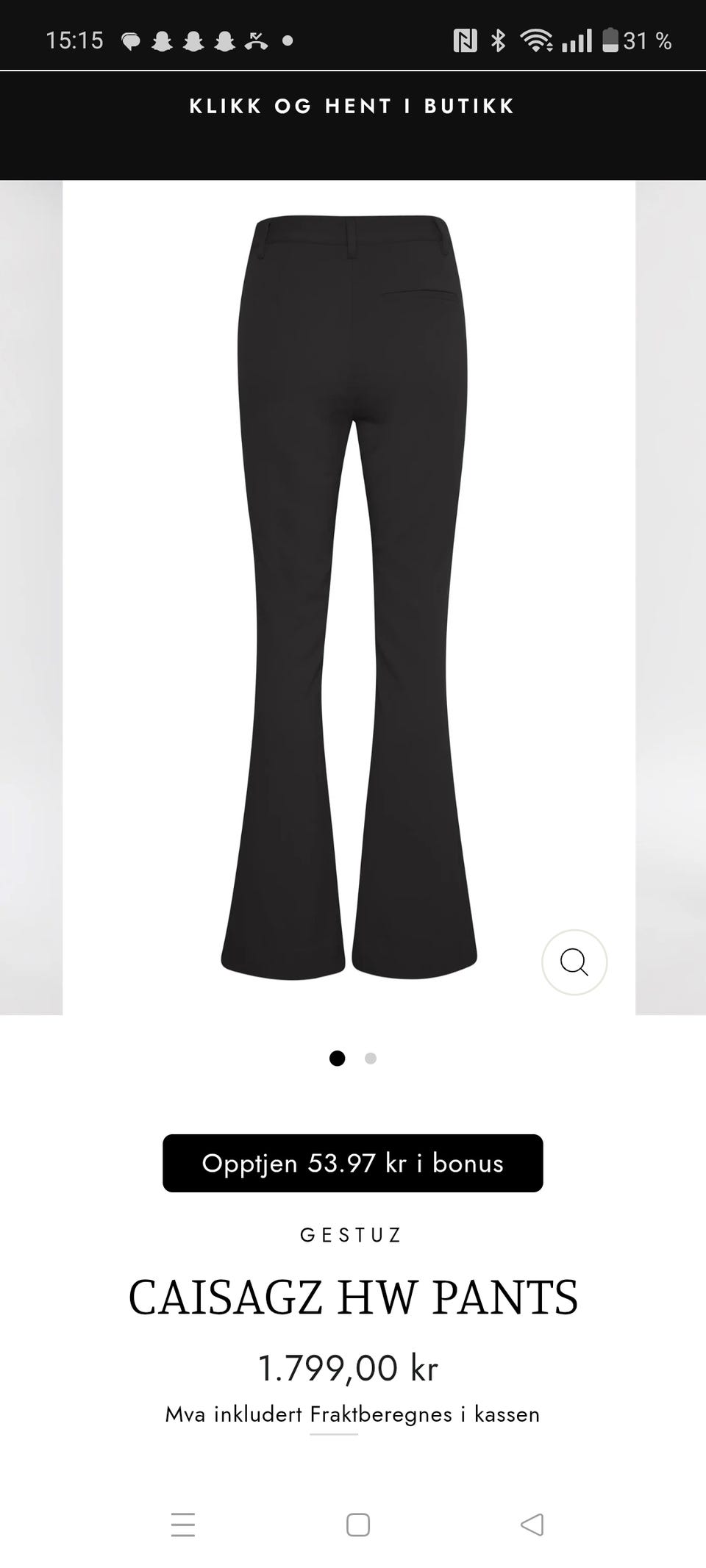The image size is (706, 1568).
Task: Open the recent apps overview
Action: (182, 1525)
